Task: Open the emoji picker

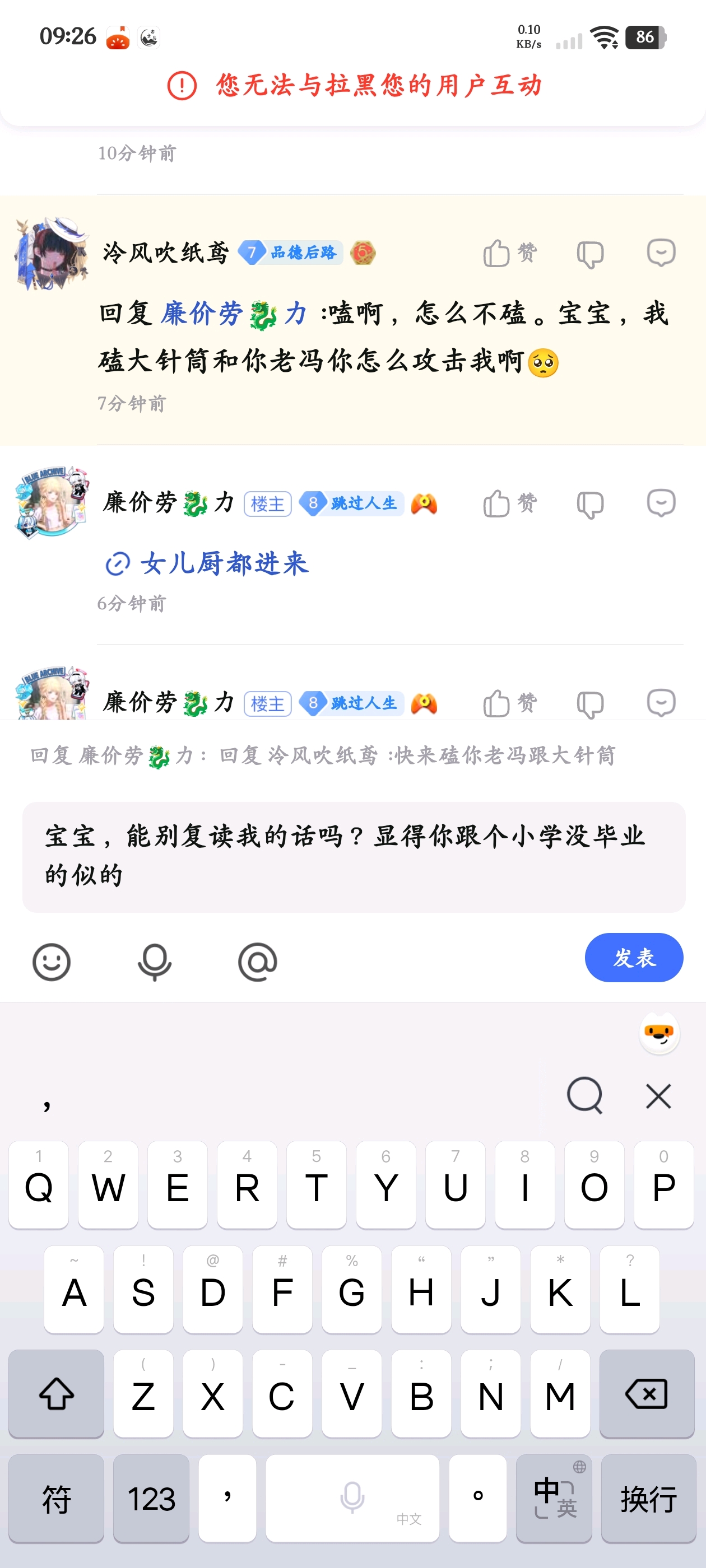Action: [x=51, y=962]
